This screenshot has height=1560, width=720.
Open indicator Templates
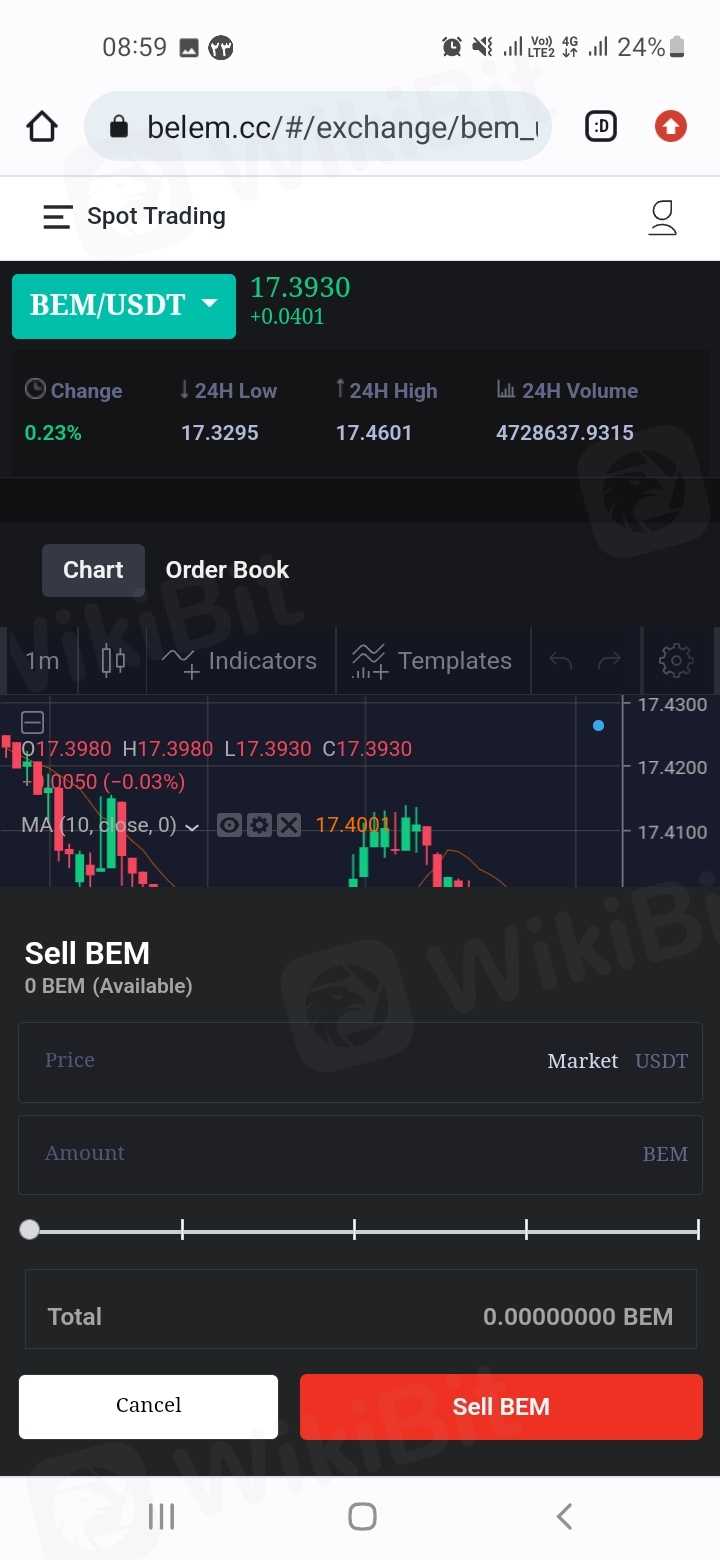432,661
